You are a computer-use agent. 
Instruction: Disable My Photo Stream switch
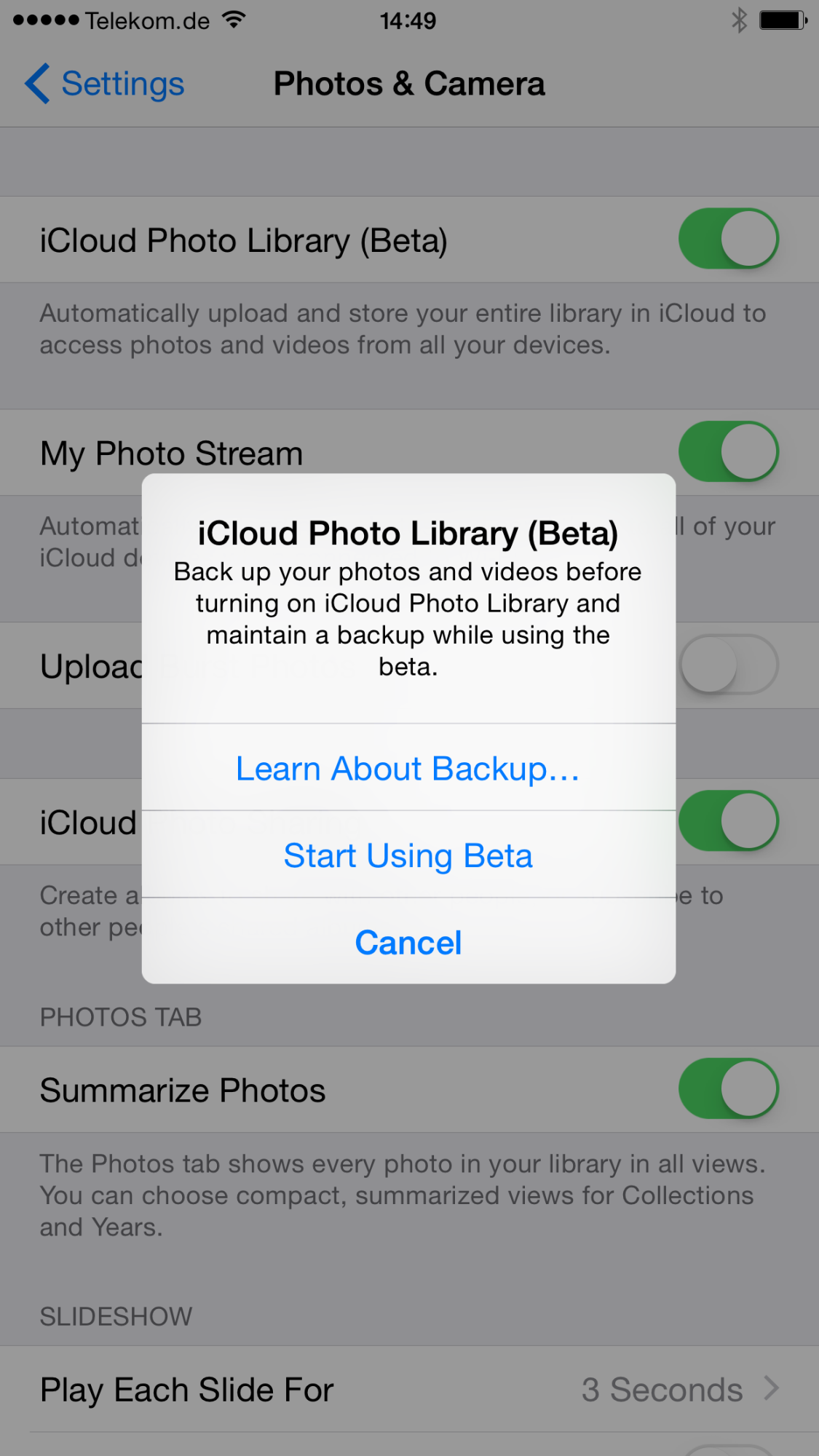pyautogui.click(x=729, y=451)
